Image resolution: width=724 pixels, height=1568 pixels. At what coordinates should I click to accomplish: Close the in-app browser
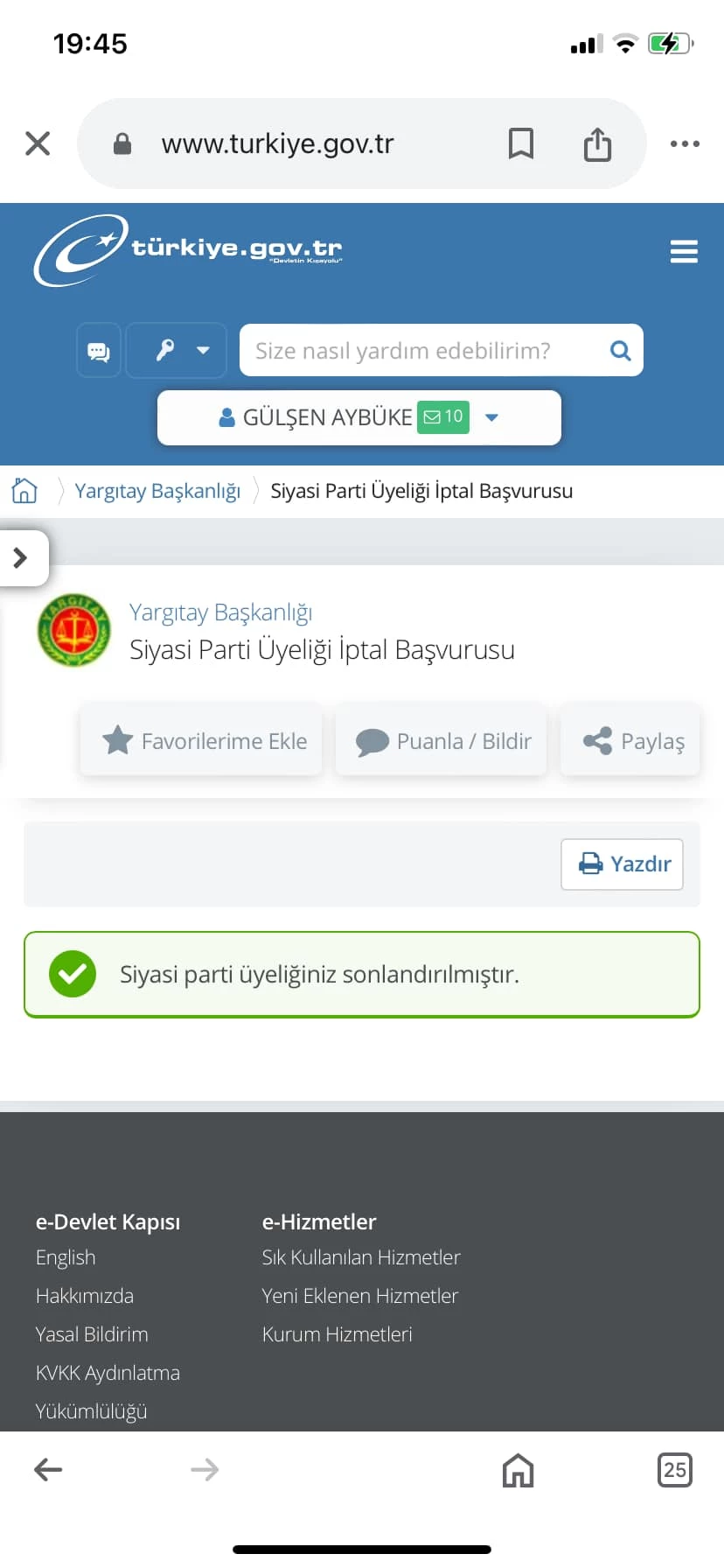pyautogui.click(x=38, y=143)
